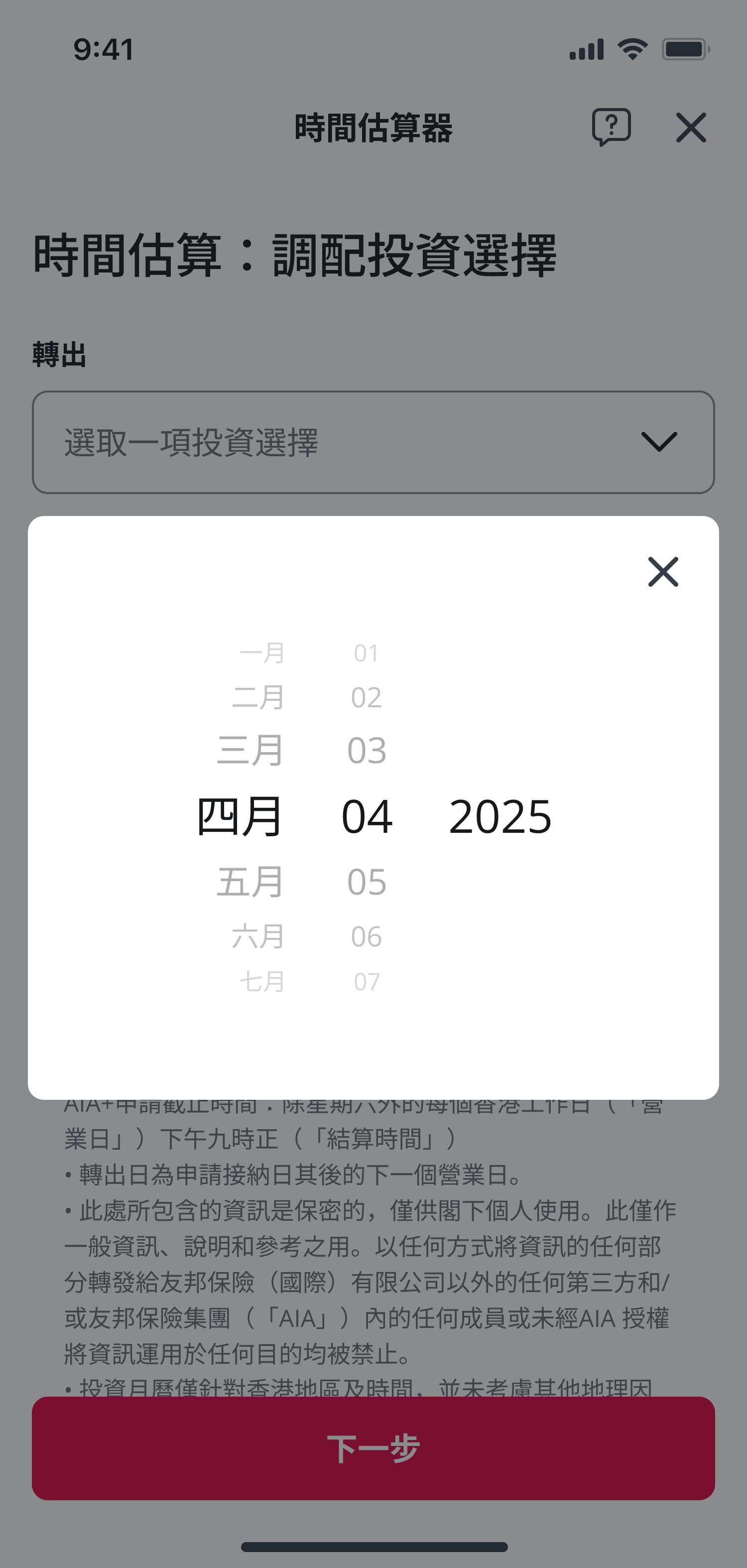Image resolution: width=747 pixels, height=1568 pixels.
Task: Select 五月 in the month wheel
Action: pos(250,882)
